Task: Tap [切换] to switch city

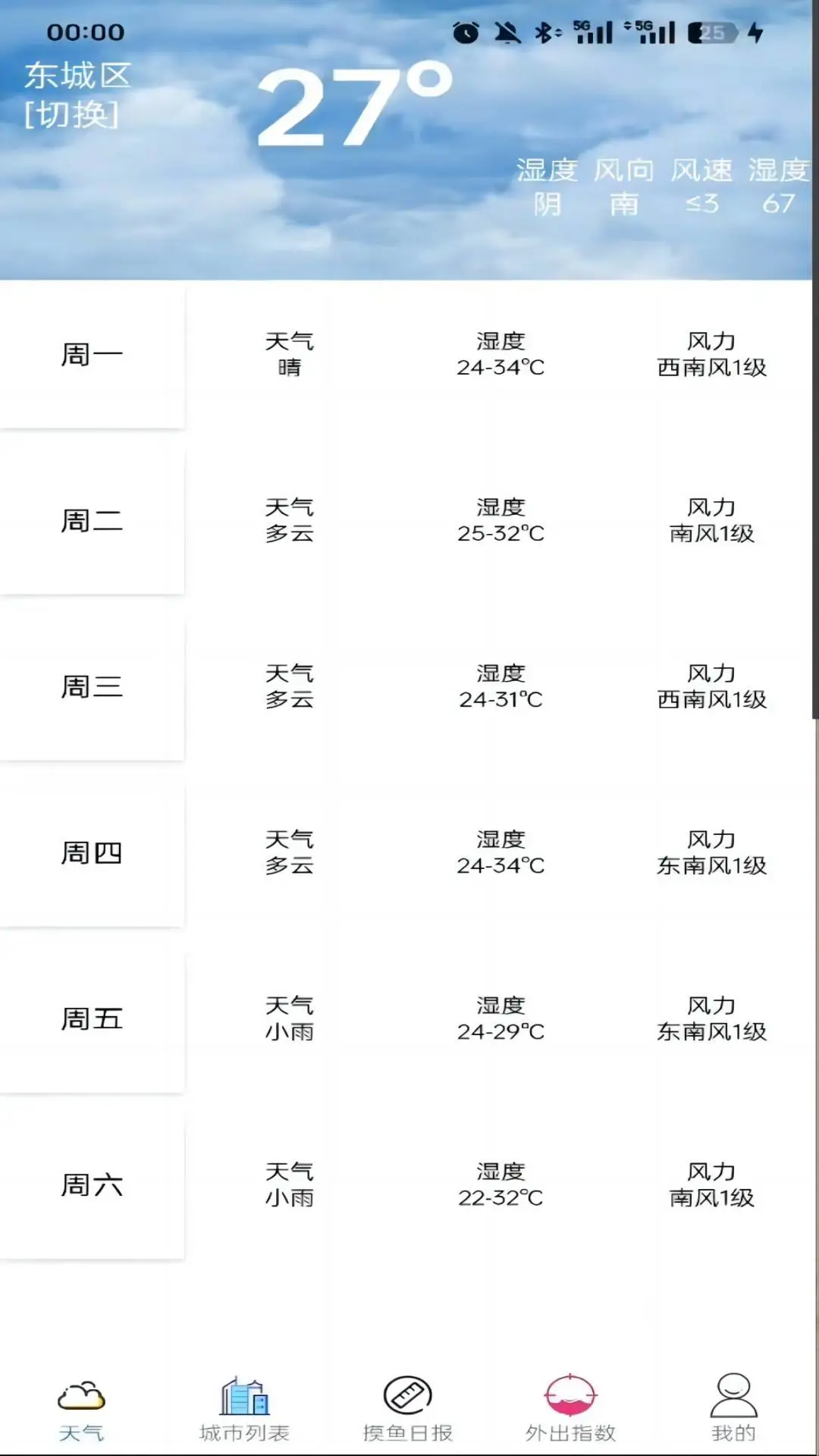Action: tap(72, 115)
